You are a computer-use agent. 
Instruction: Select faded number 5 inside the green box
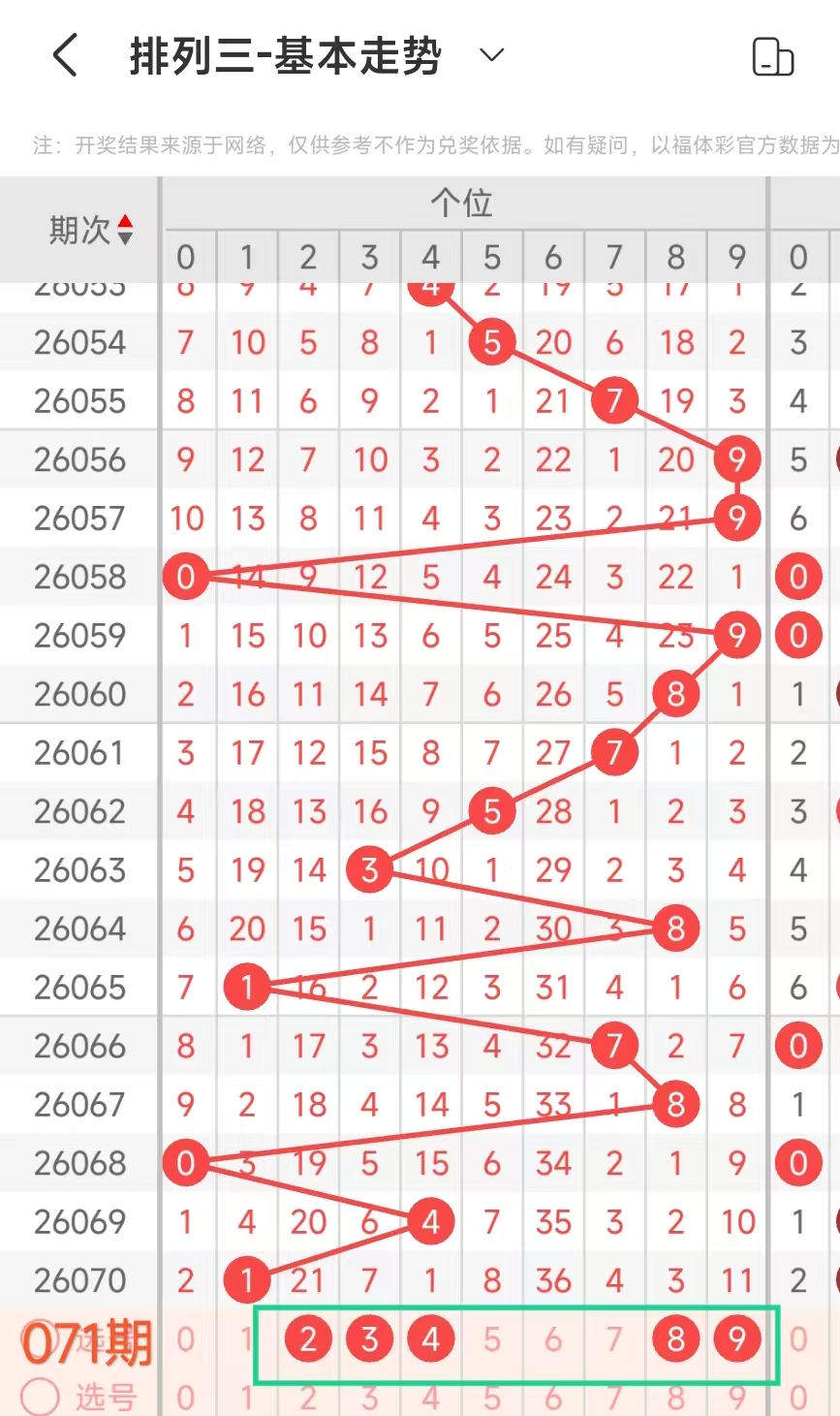tap(492, 1339)
